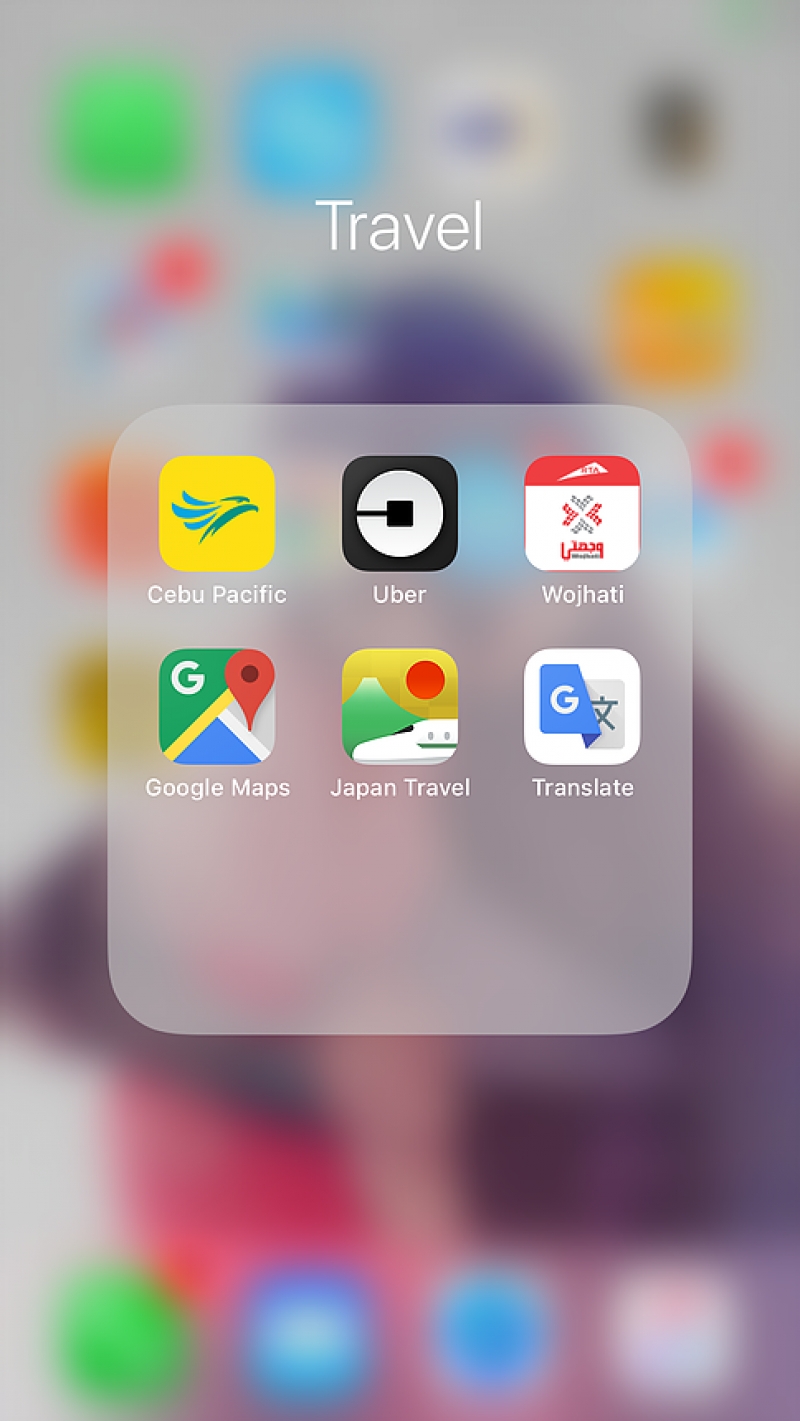Launch the Uber app

pos(400,513)
